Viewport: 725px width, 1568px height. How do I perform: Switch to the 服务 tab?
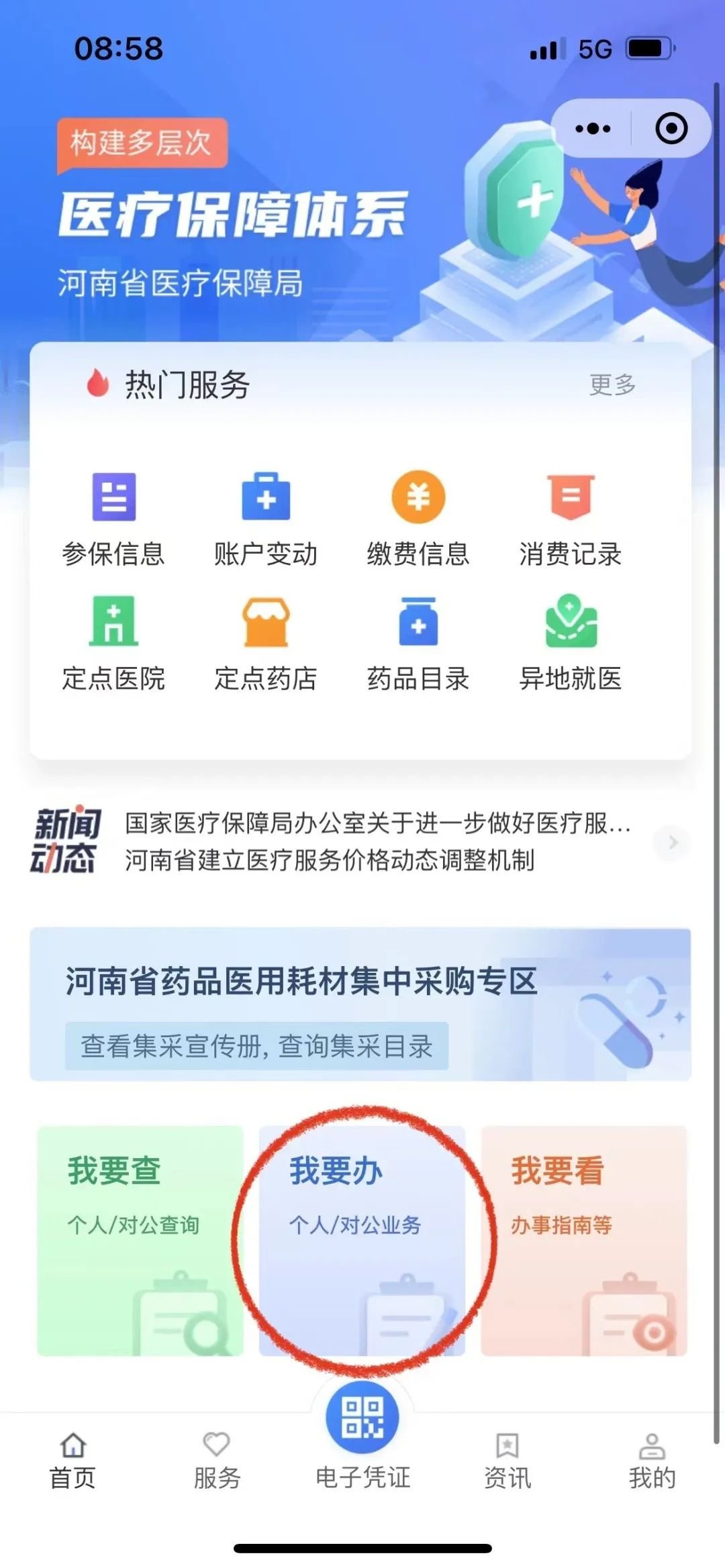217,1460
